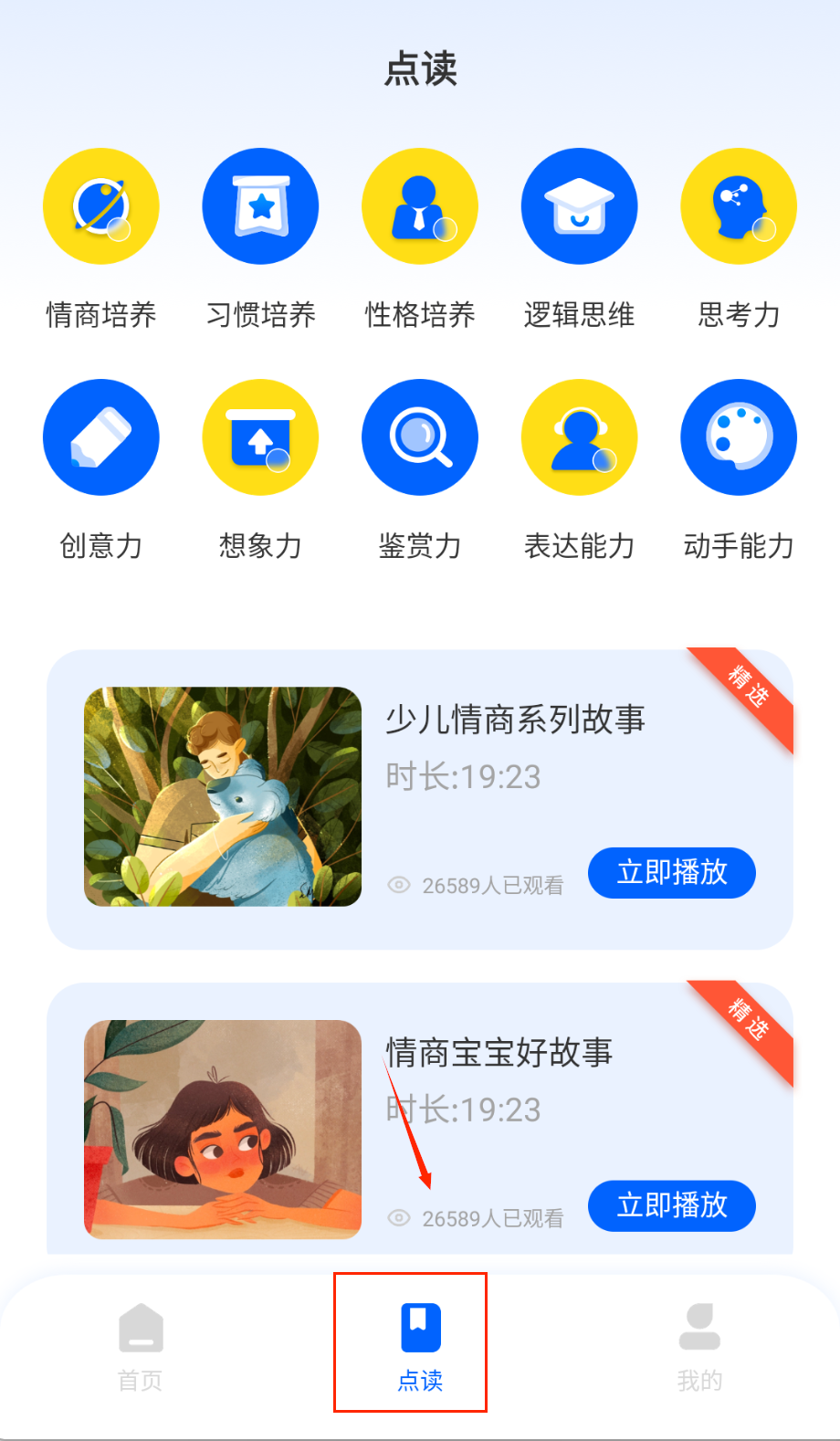The height and width of the screenshot is (1441, 840).
Task: Open the 动手能力 category
Action: pyautogui.click(x=739, y=437)
